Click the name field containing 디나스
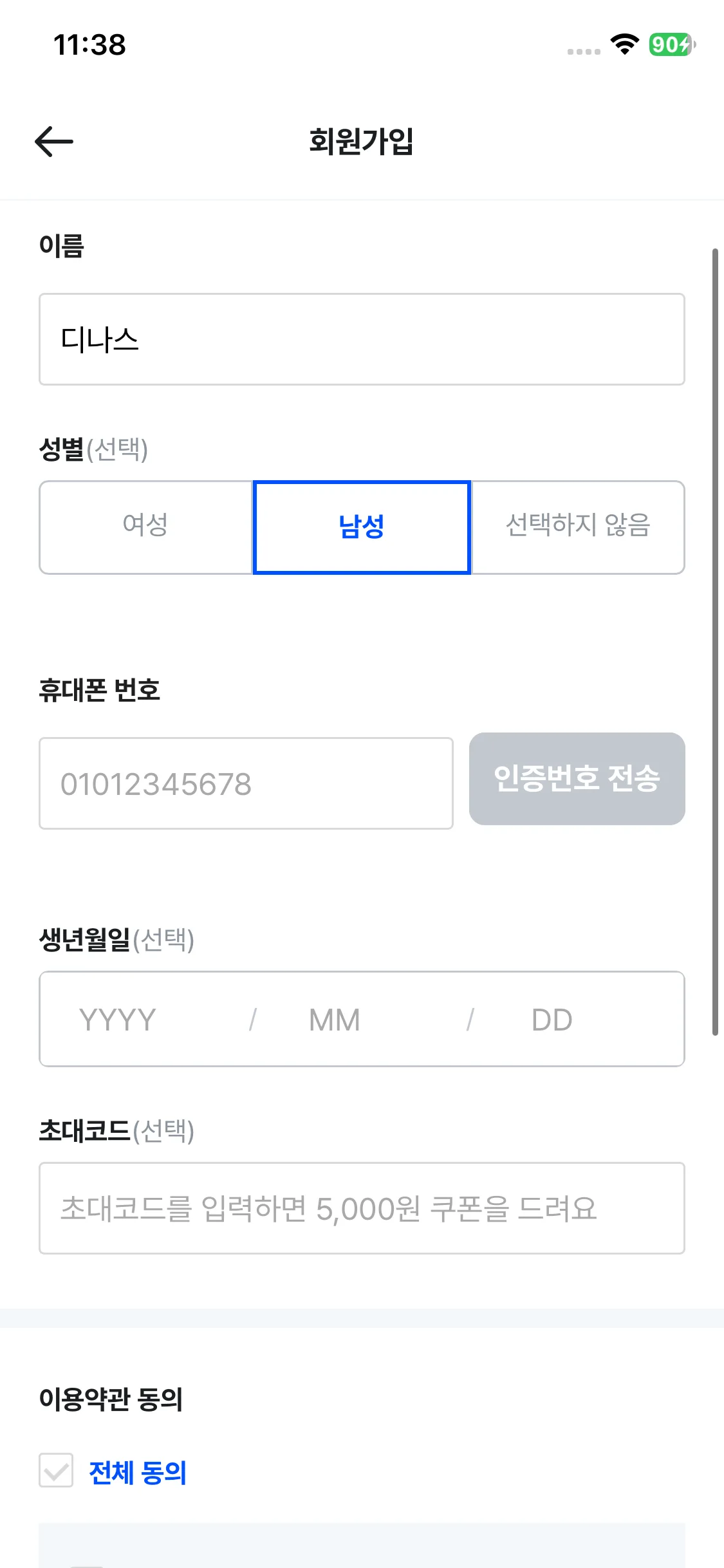 tap(362, 339)
